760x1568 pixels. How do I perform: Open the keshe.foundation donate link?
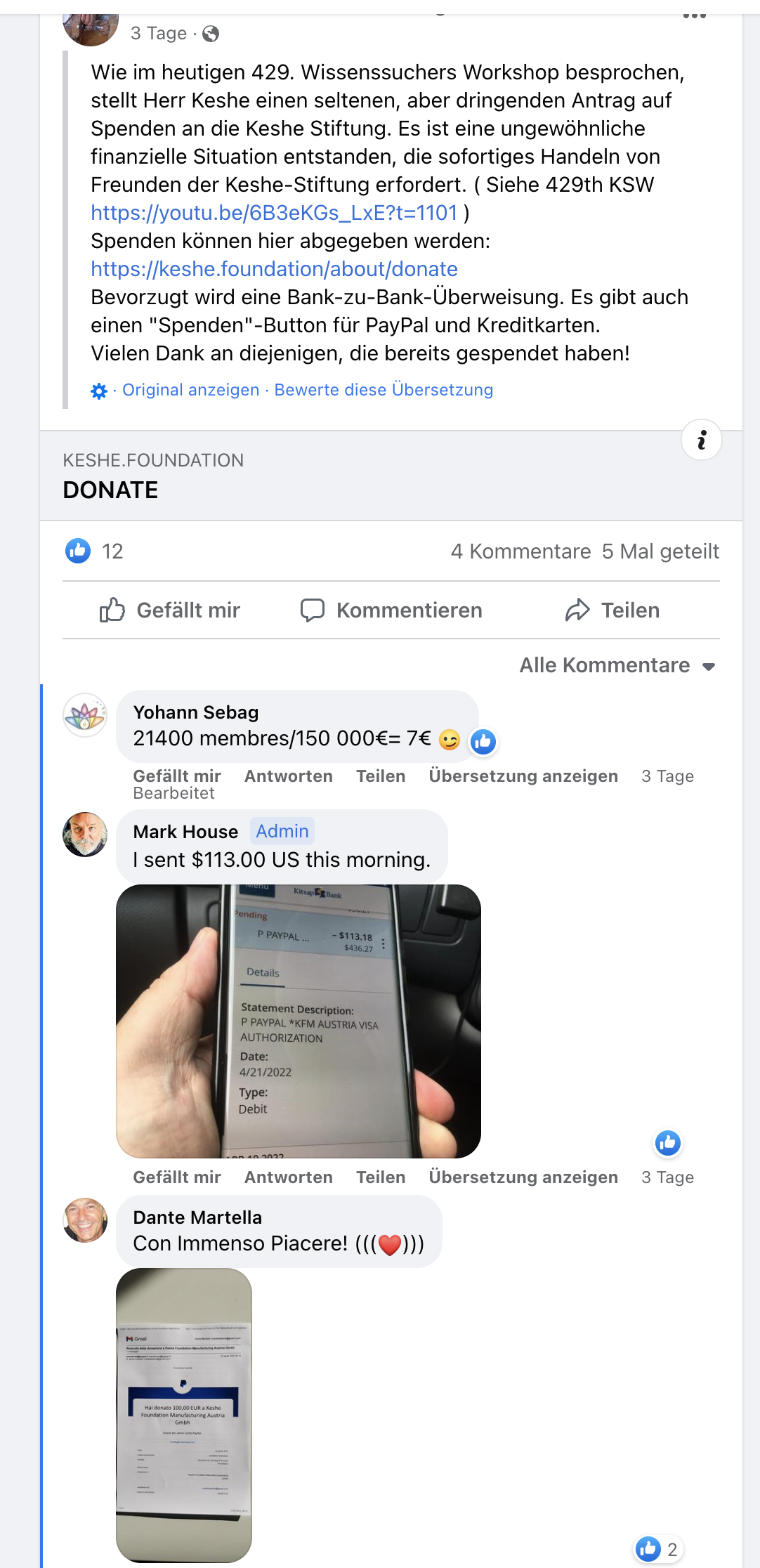click(x=274, y=269)
